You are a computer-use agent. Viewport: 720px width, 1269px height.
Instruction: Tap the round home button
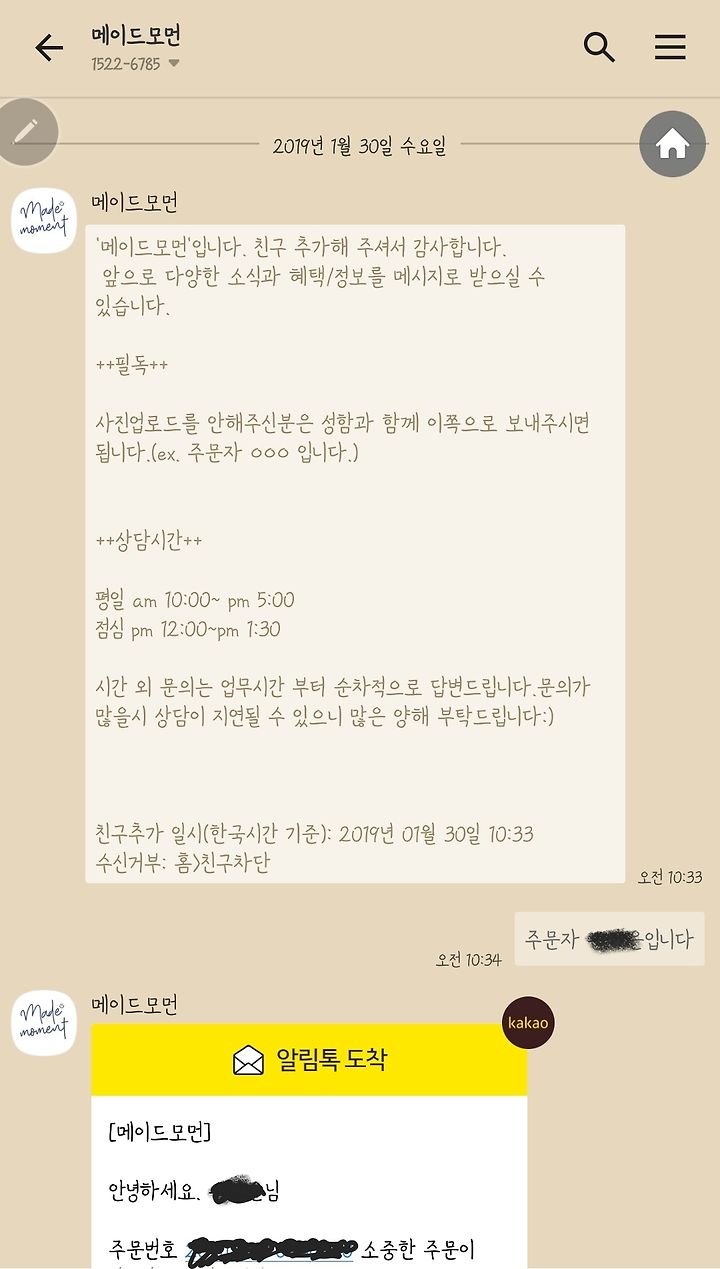coord(673,144)
